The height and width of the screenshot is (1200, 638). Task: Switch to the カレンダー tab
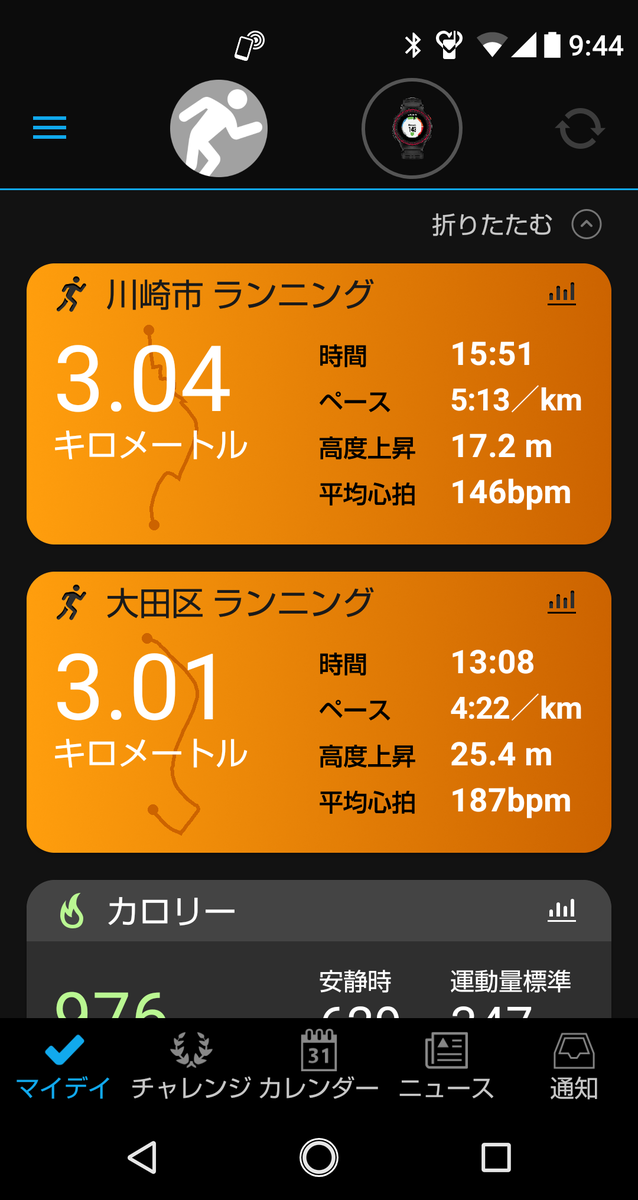[319, 1067]
